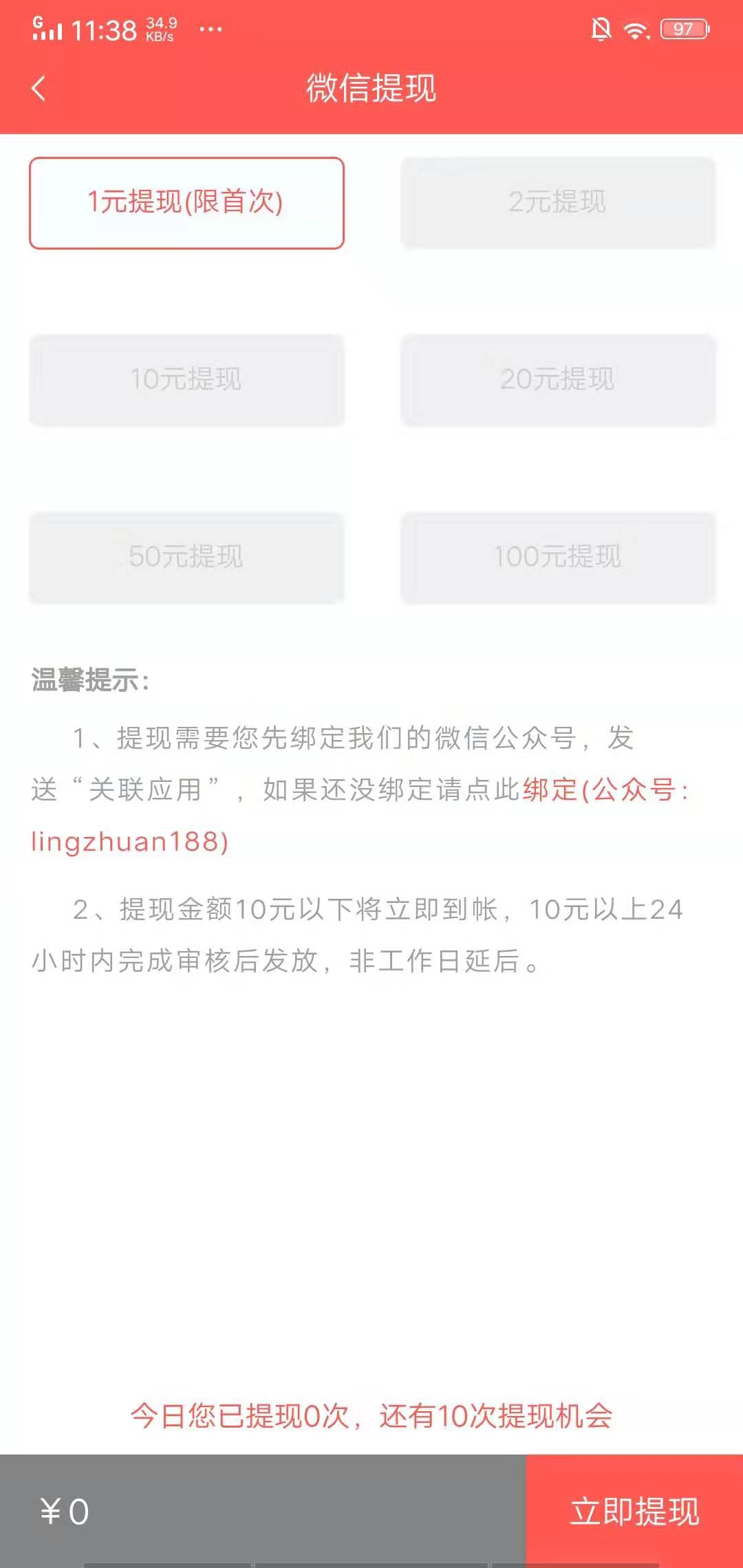Screen dimensions: 743x1568
Task: Select the 20元提现 amount tile
Action: coord(557,380)
